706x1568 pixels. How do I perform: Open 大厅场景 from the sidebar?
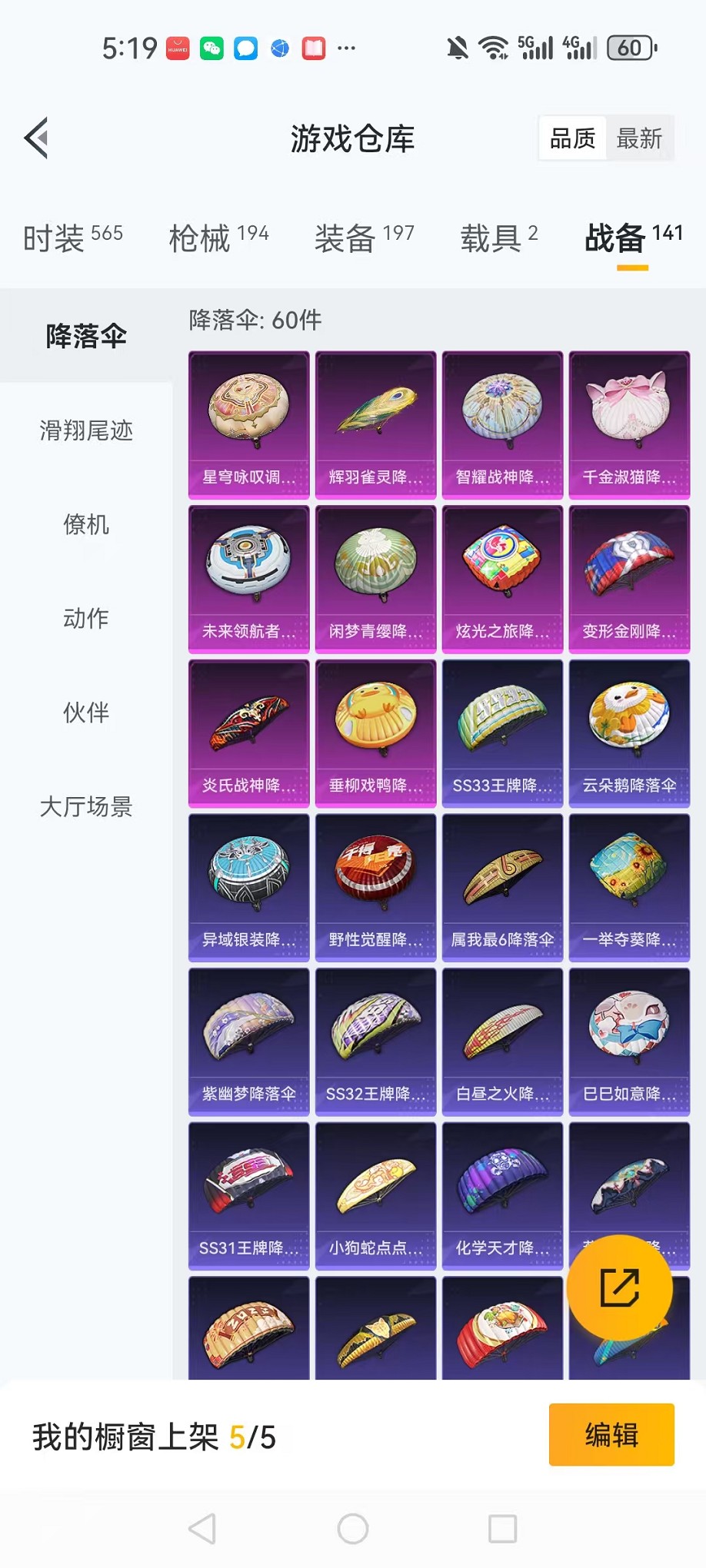coord(87,807)
